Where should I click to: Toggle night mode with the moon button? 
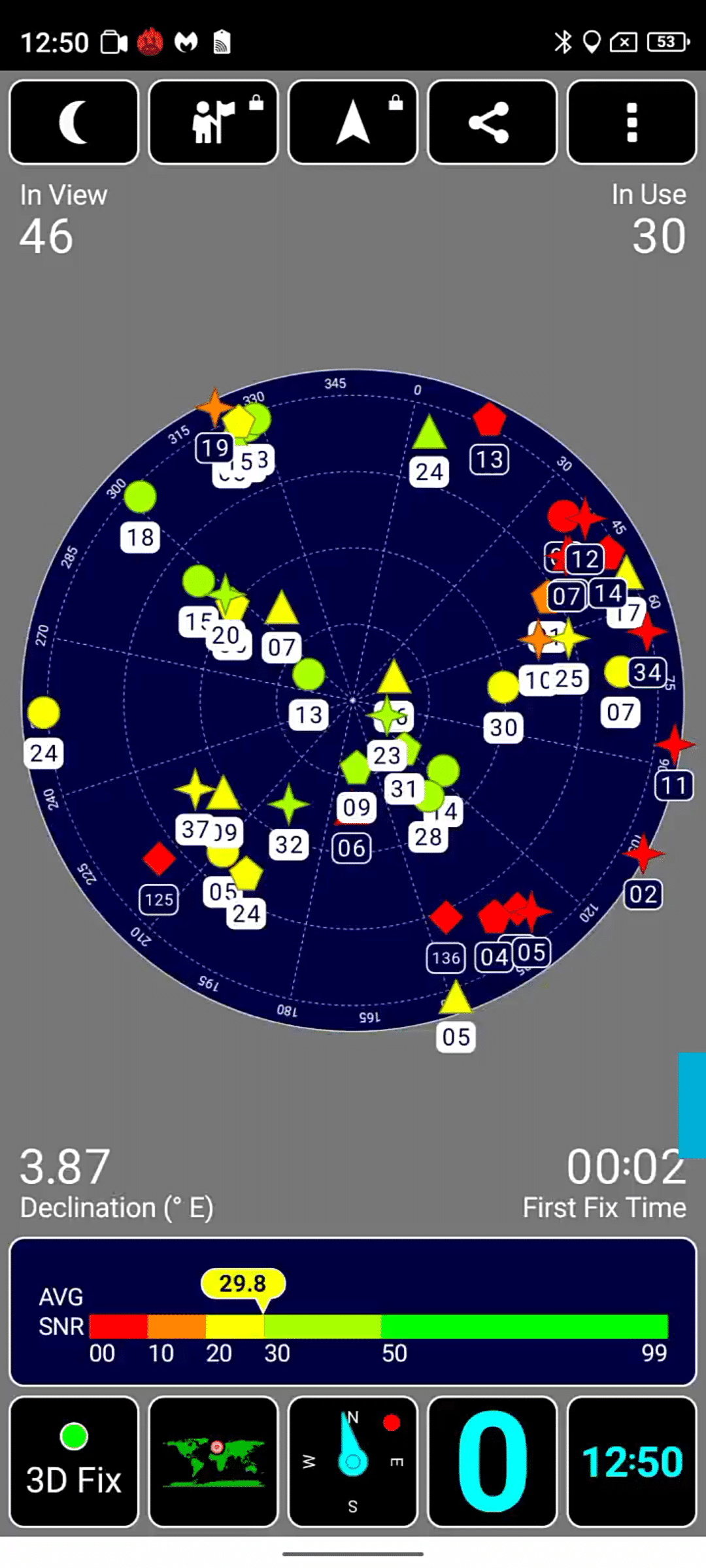tap(74, 122)
